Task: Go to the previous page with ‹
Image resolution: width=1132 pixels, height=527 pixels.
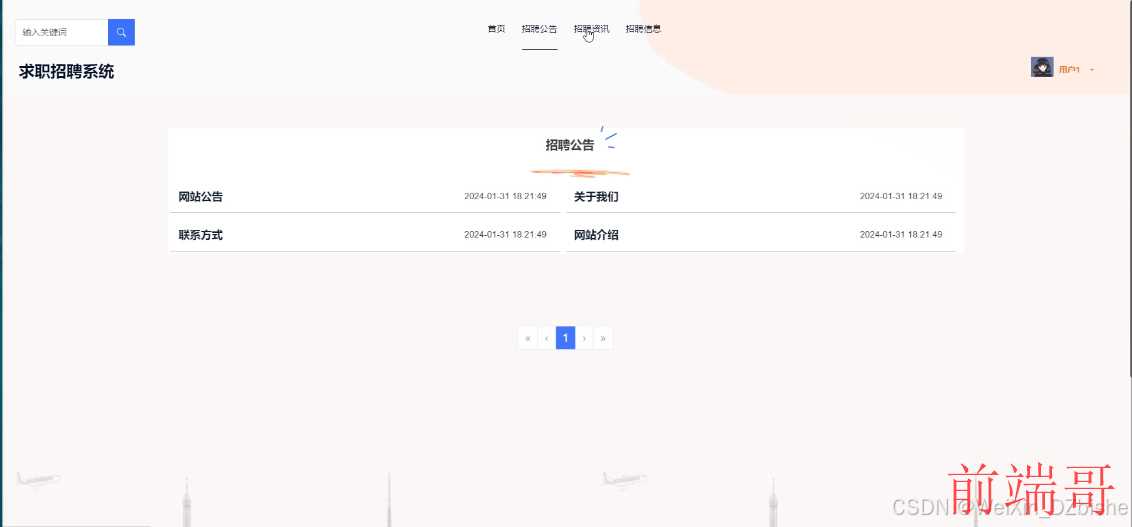Action: (546, 338)
